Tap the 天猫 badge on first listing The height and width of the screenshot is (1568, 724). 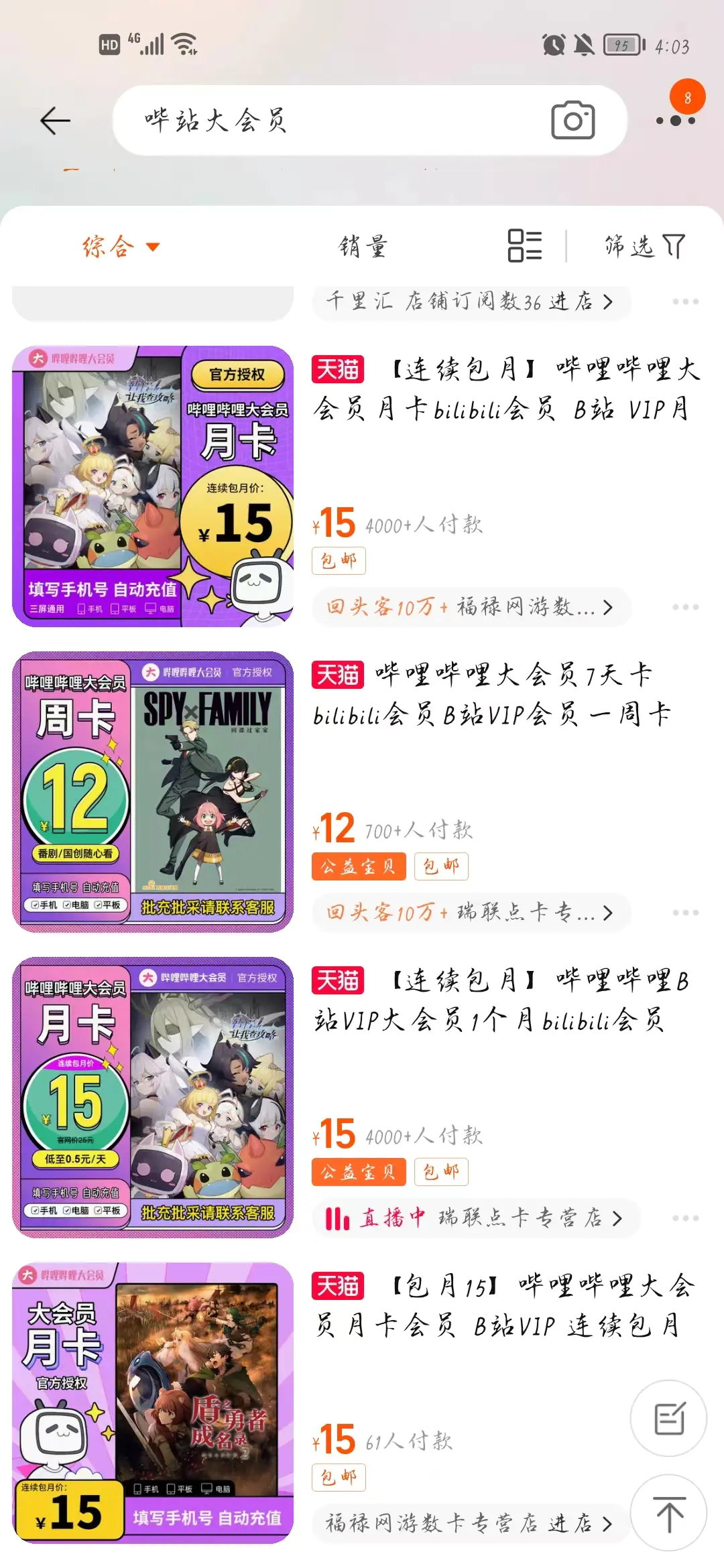(x=337, y=369)
